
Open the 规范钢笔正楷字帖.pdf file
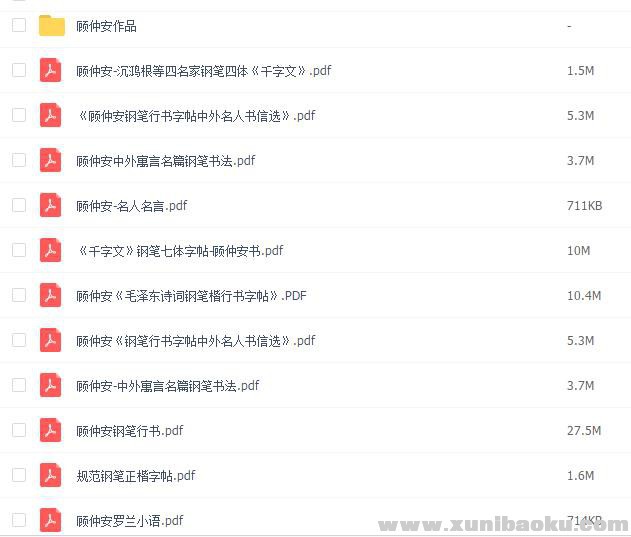[136, 476]
